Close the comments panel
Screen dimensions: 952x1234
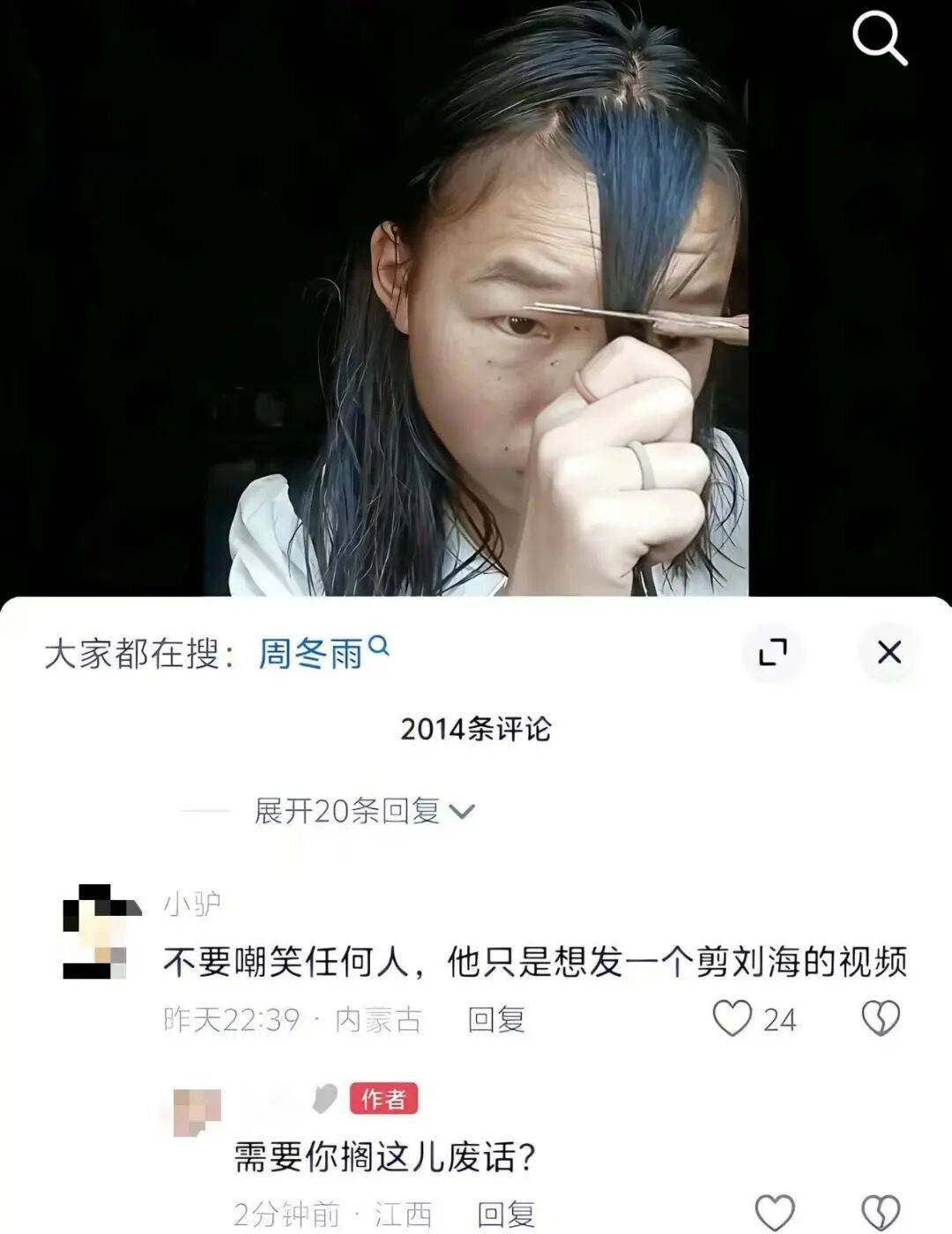point(889,652)
